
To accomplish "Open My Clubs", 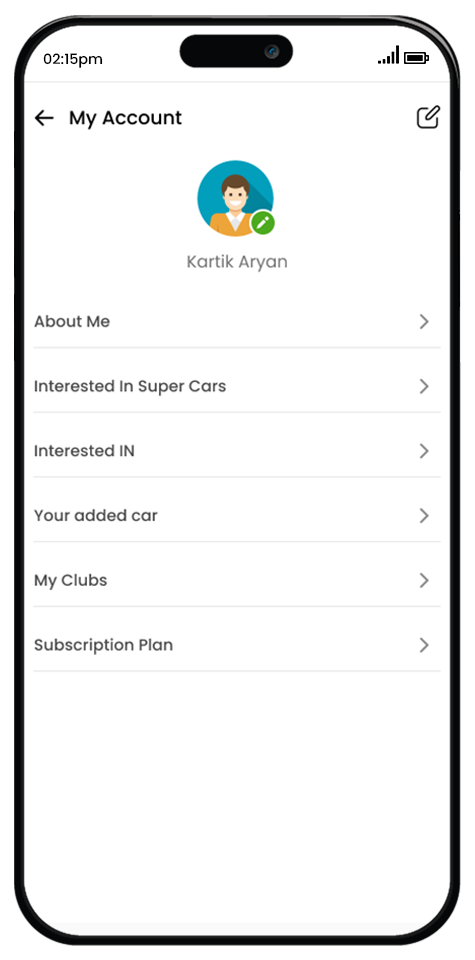I will click(237, 580).
